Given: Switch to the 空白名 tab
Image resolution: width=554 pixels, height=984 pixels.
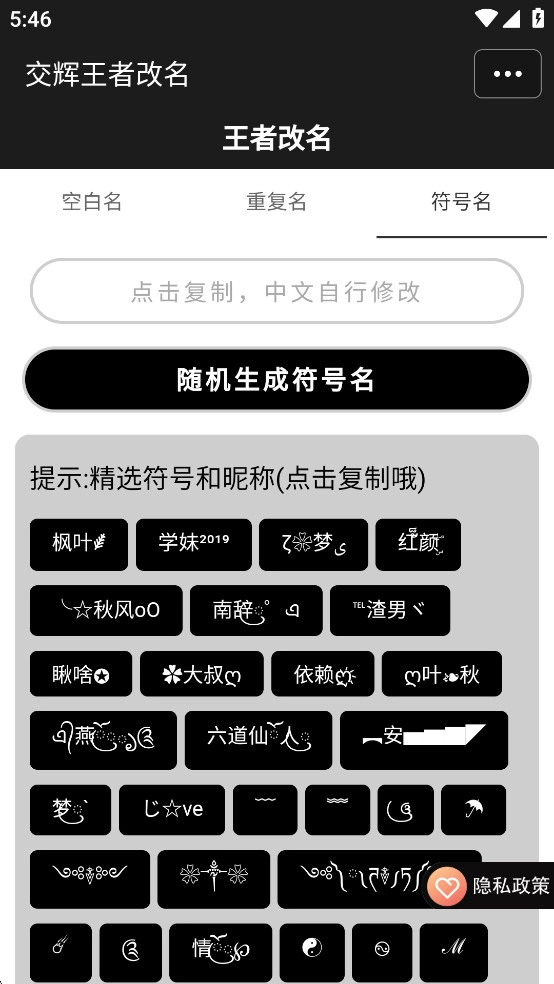Looking at the screenshot, I should point(92,202).
